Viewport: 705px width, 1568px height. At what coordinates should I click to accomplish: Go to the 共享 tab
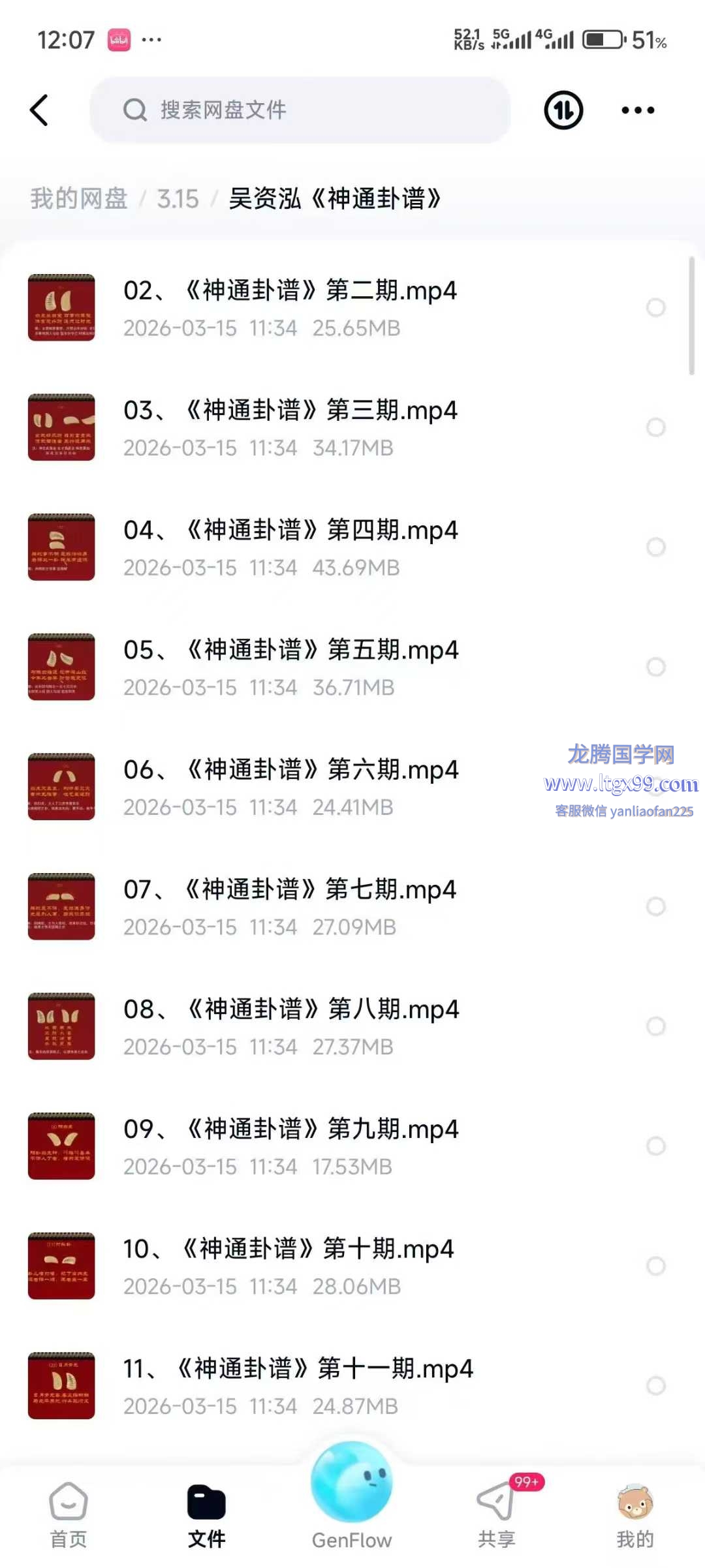pyautogui.click(x=497, y=1515)
